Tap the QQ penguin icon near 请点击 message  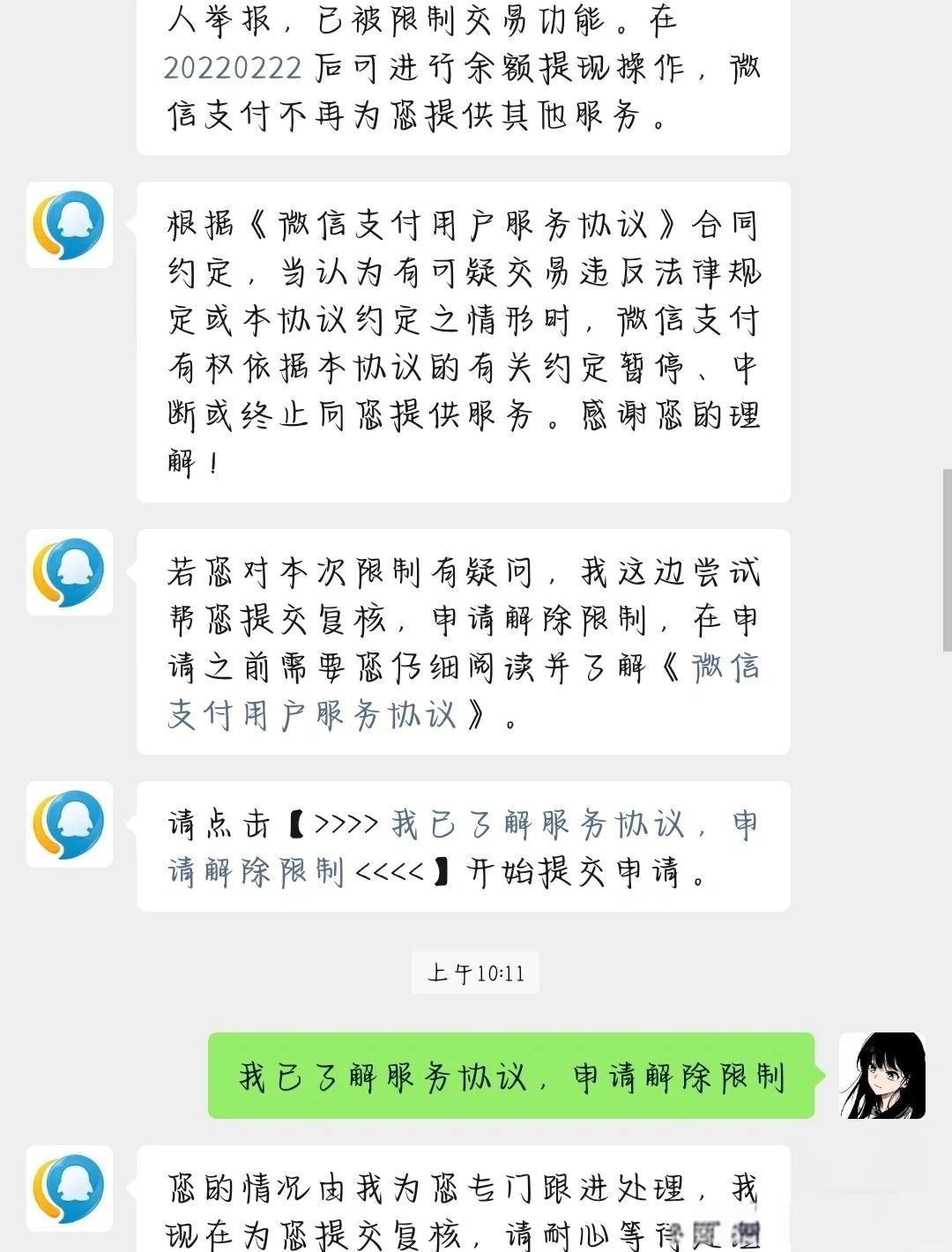tap(71, 824)
